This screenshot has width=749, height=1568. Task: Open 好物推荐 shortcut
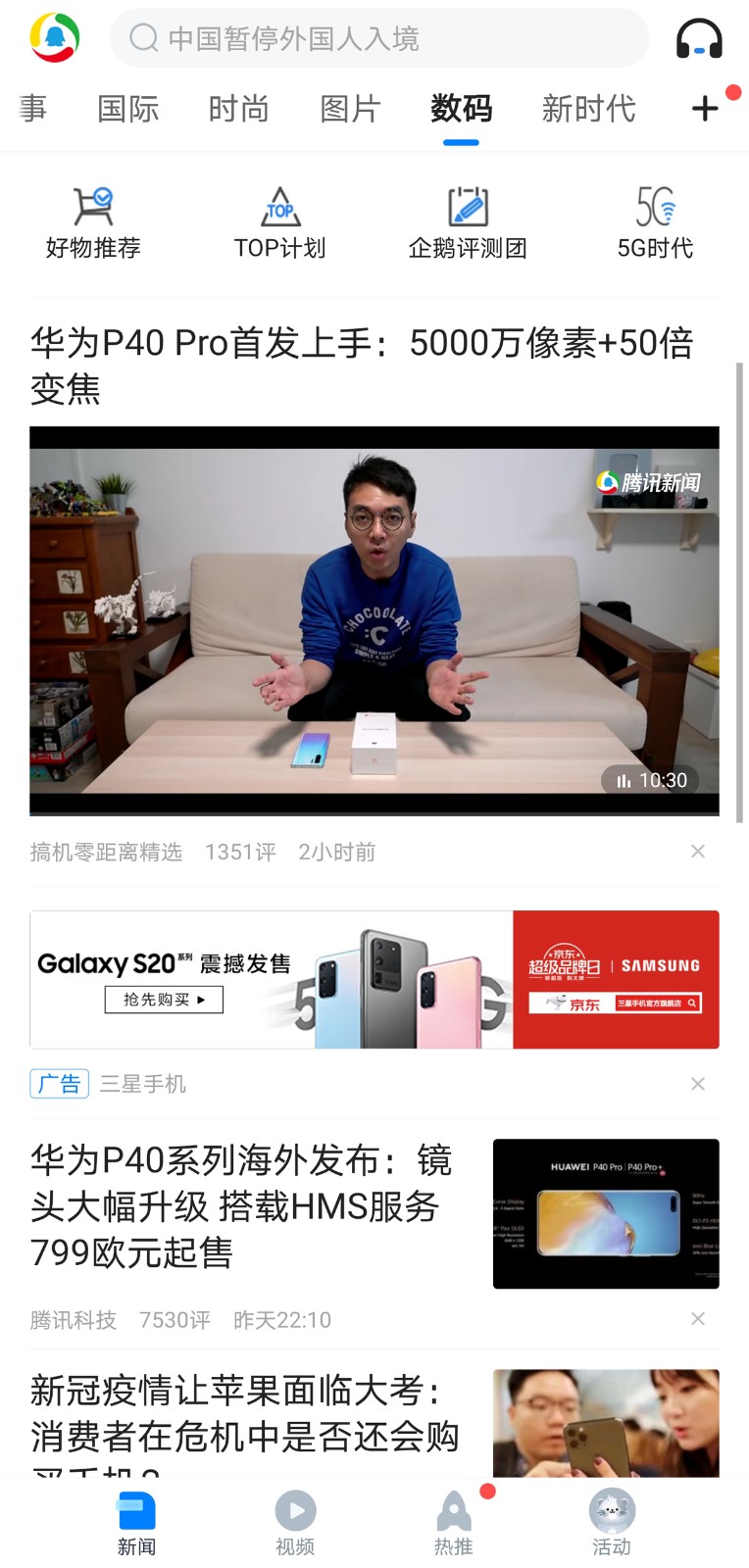[93, 223]
